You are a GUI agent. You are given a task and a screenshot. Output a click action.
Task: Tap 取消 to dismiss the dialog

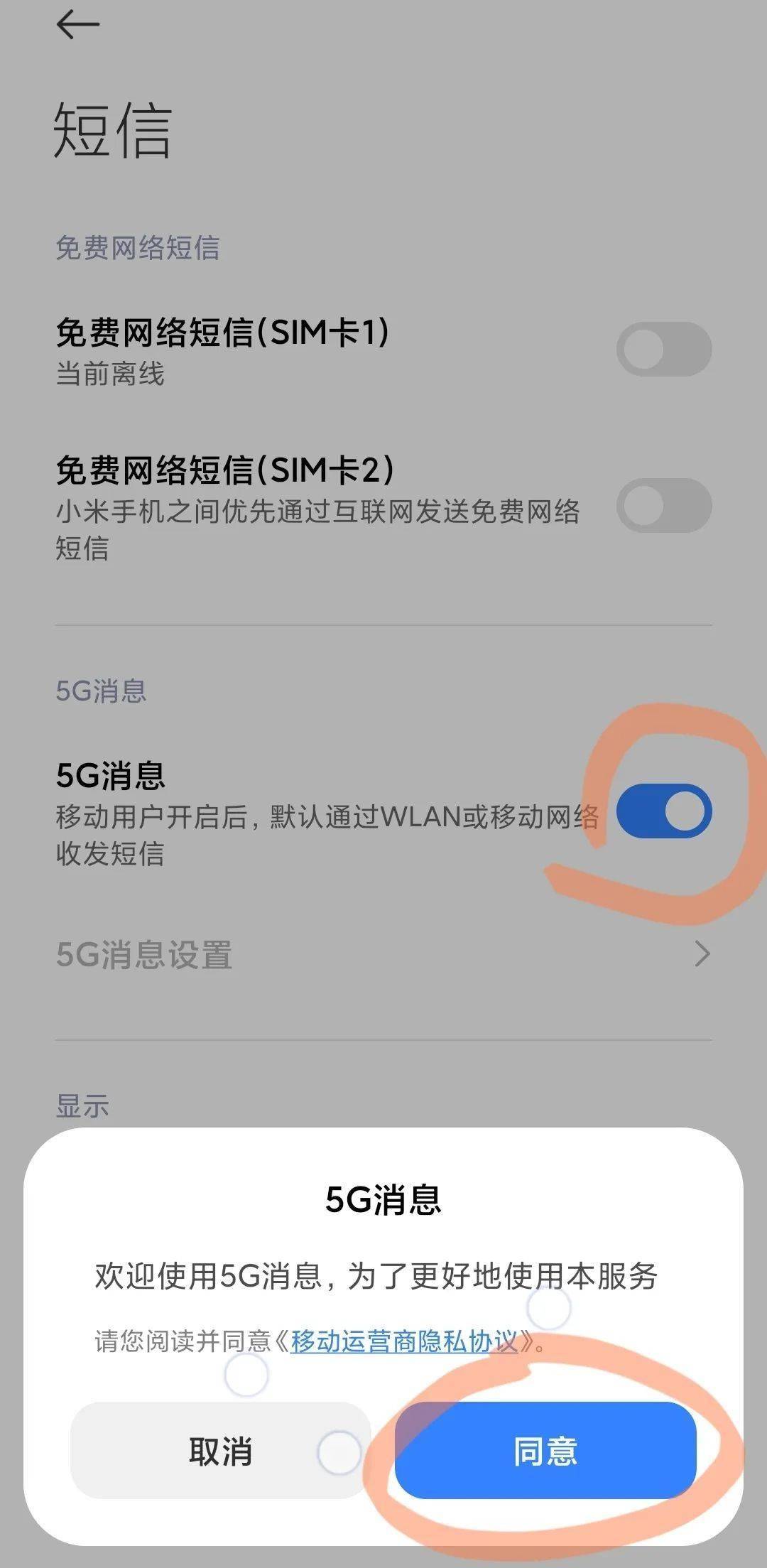pos(220,1451)
